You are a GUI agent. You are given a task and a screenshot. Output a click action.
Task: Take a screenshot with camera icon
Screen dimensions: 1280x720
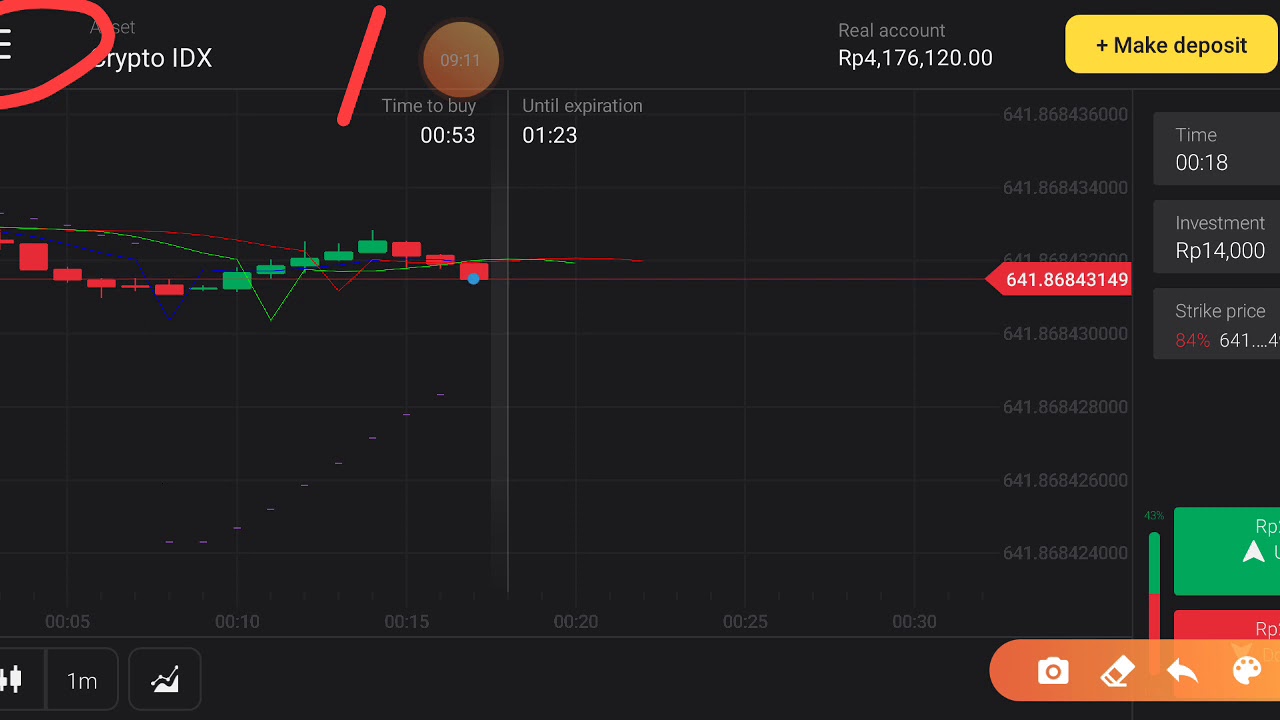pos(1053,671)
